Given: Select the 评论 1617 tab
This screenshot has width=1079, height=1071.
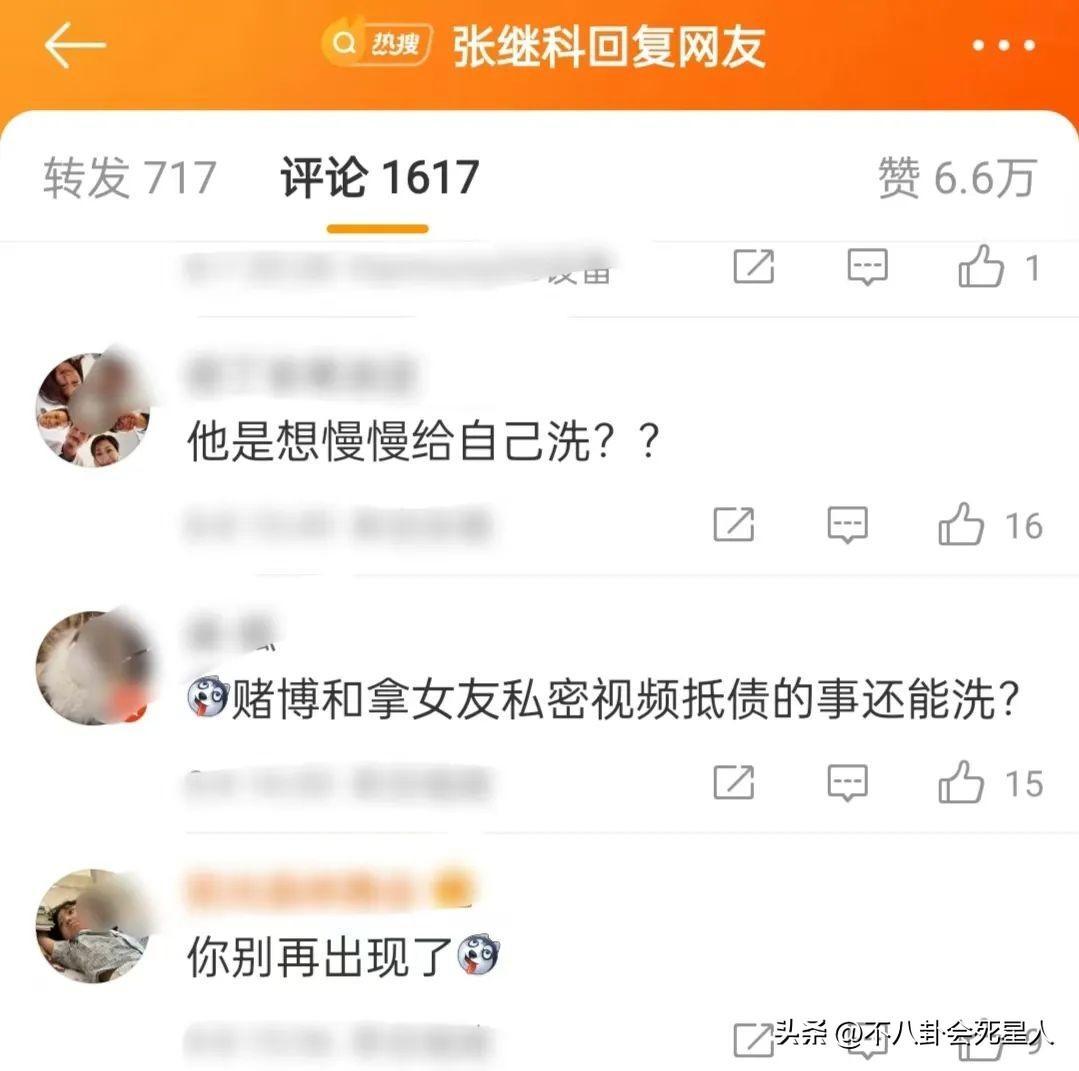Looking at the screenshot, I should point(379,178).
